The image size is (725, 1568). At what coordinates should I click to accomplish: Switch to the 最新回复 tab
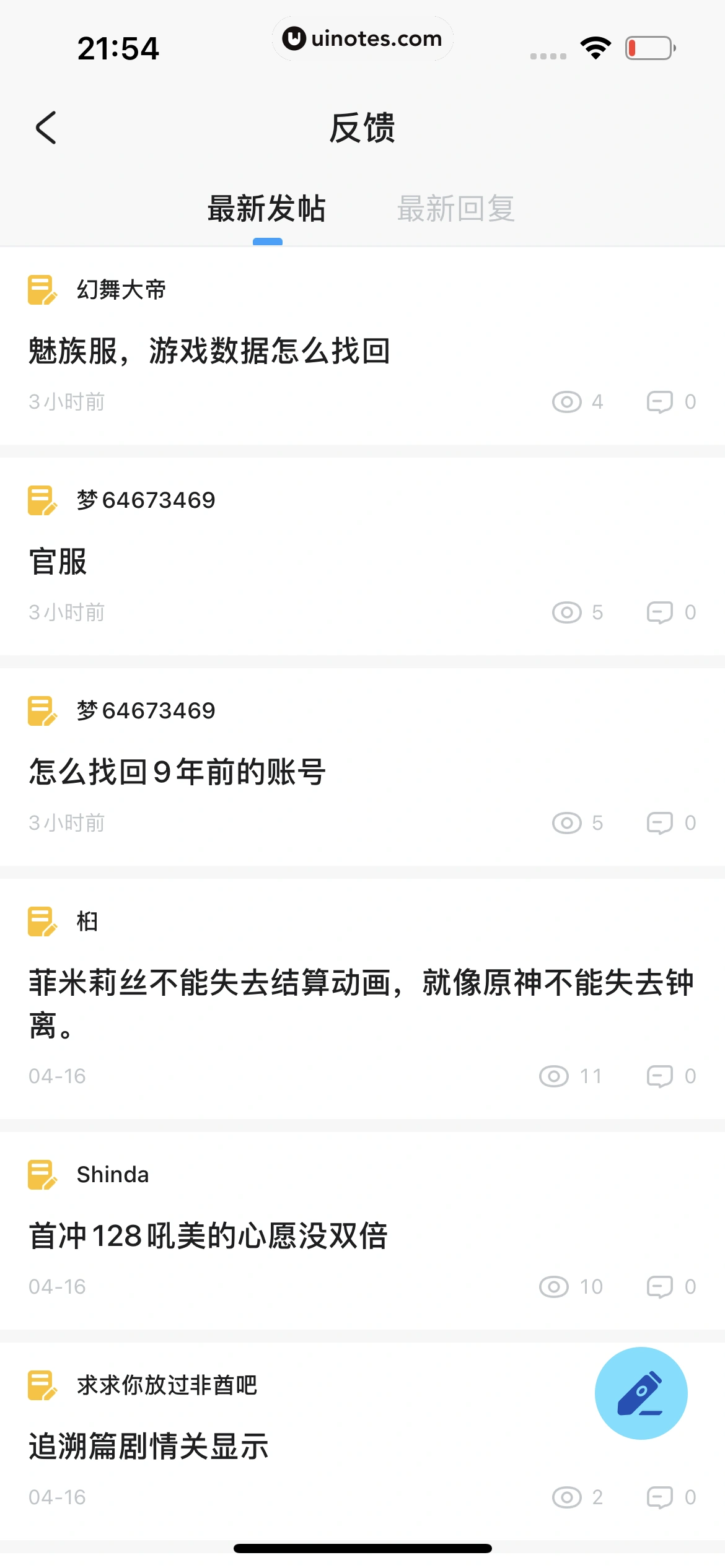point(455,209)
